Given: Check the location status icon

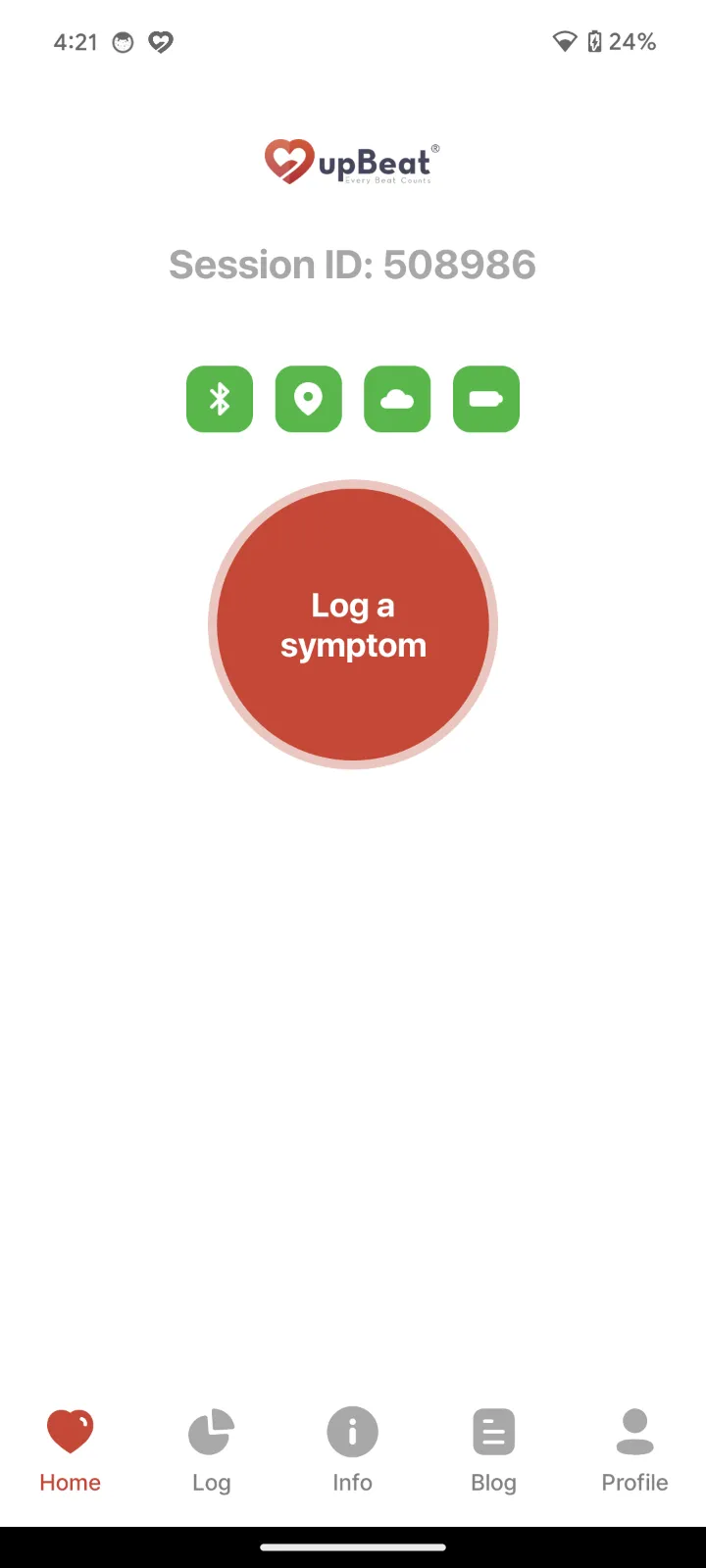Looking at the screenshot, I should [x=309, y=399].
